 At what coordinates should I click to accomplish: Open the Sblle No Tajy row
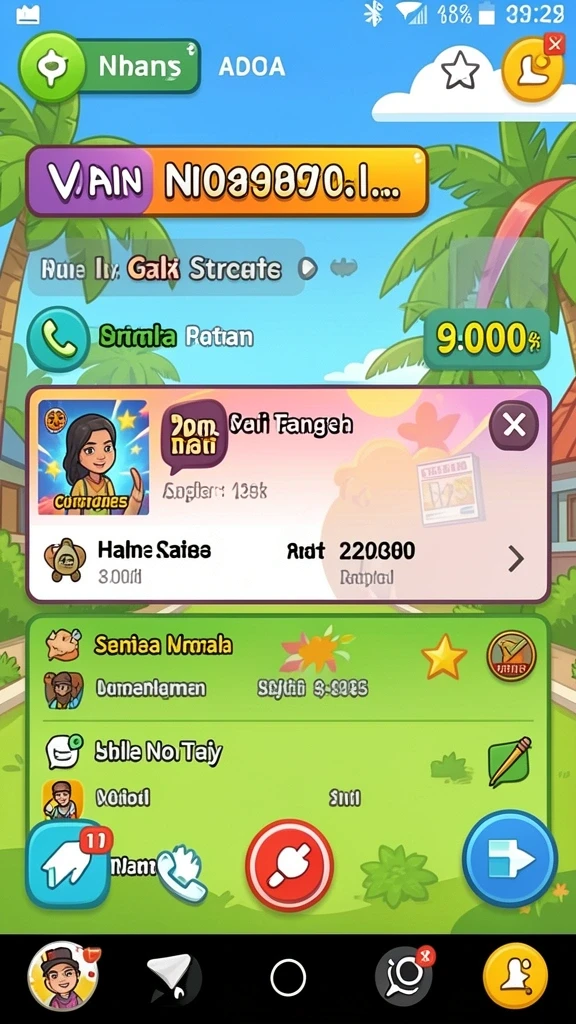(288, 753)
